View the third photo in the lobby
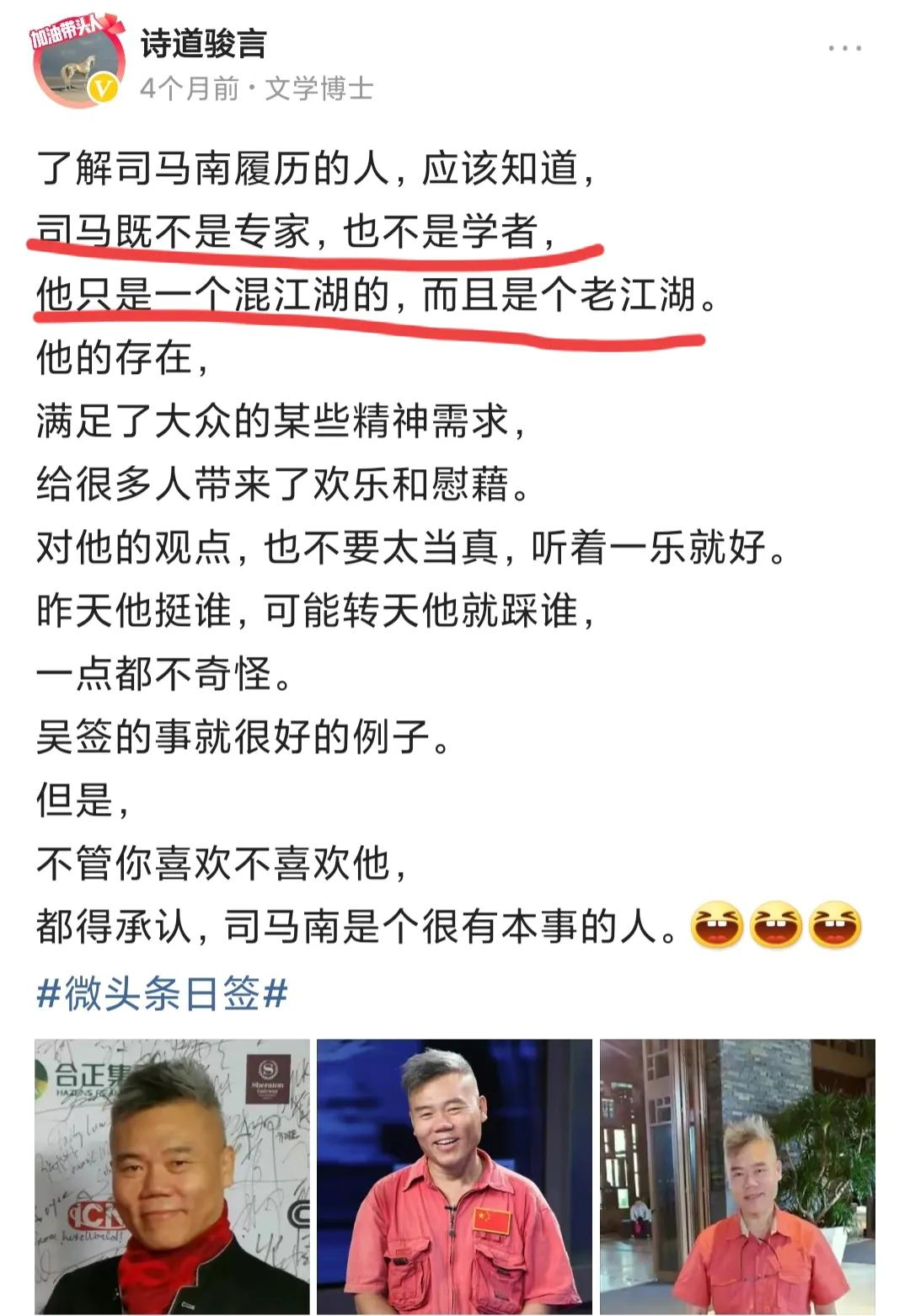Screen dimensions: 910x1316 [x=737, y=1176]
